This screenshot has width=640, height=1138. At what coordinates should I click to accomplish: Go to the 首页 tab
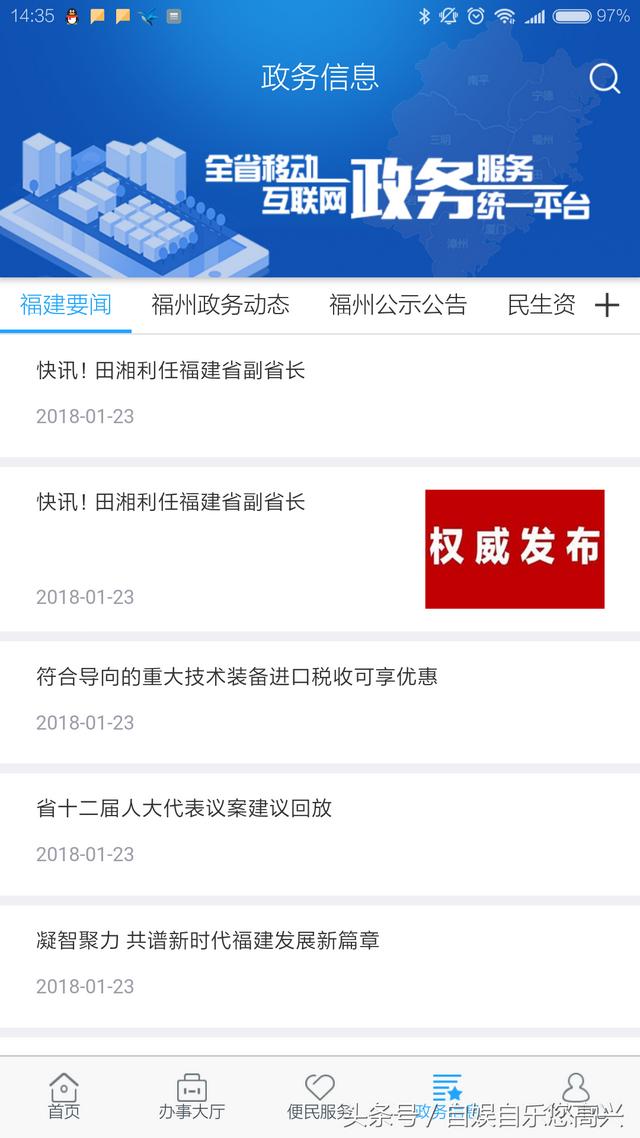pos(64,1097)
